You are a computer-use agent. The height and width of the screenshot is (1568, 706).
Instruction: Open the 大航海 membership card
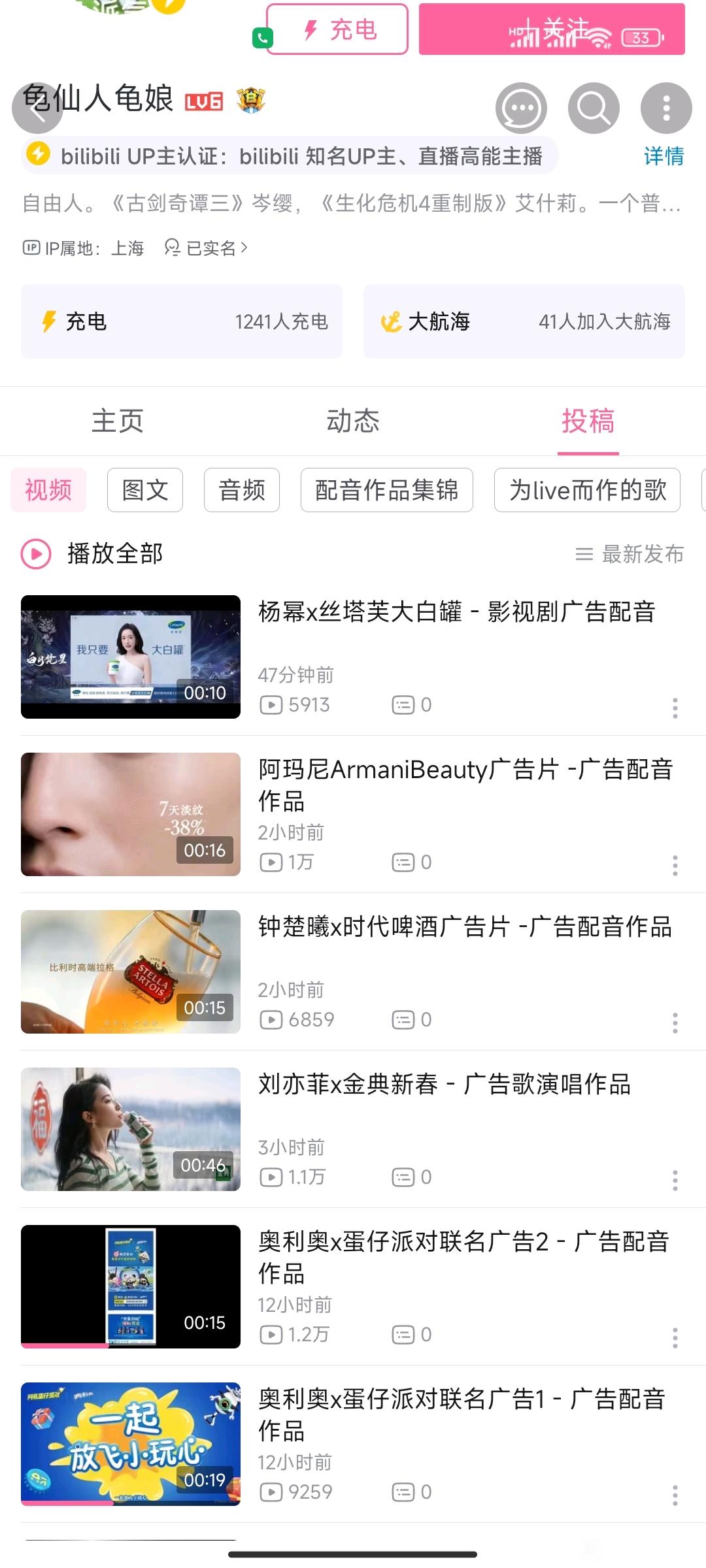(x=524, y=321)
